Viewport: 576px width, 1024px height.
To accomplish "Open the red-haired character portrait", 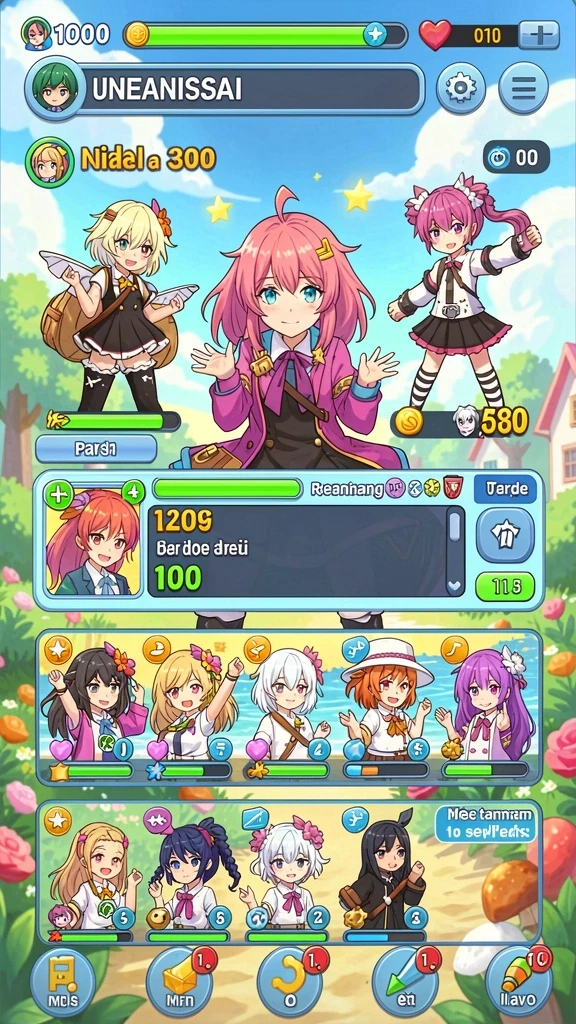I will [x=93, y=541].
